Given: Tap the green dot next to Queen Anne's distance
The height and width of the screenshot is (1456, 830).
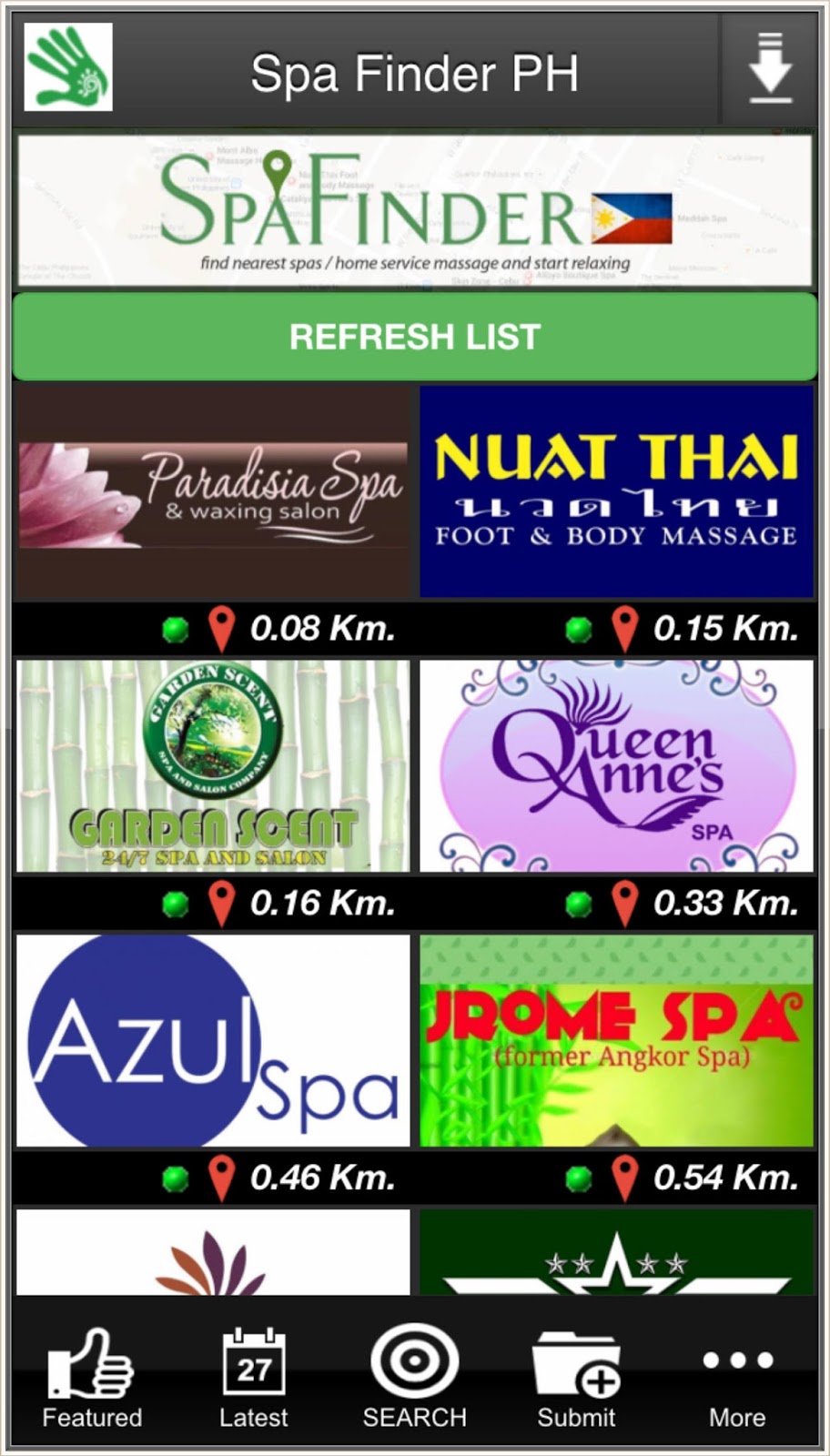Looking at the screenshot, I should click(580, 902).
